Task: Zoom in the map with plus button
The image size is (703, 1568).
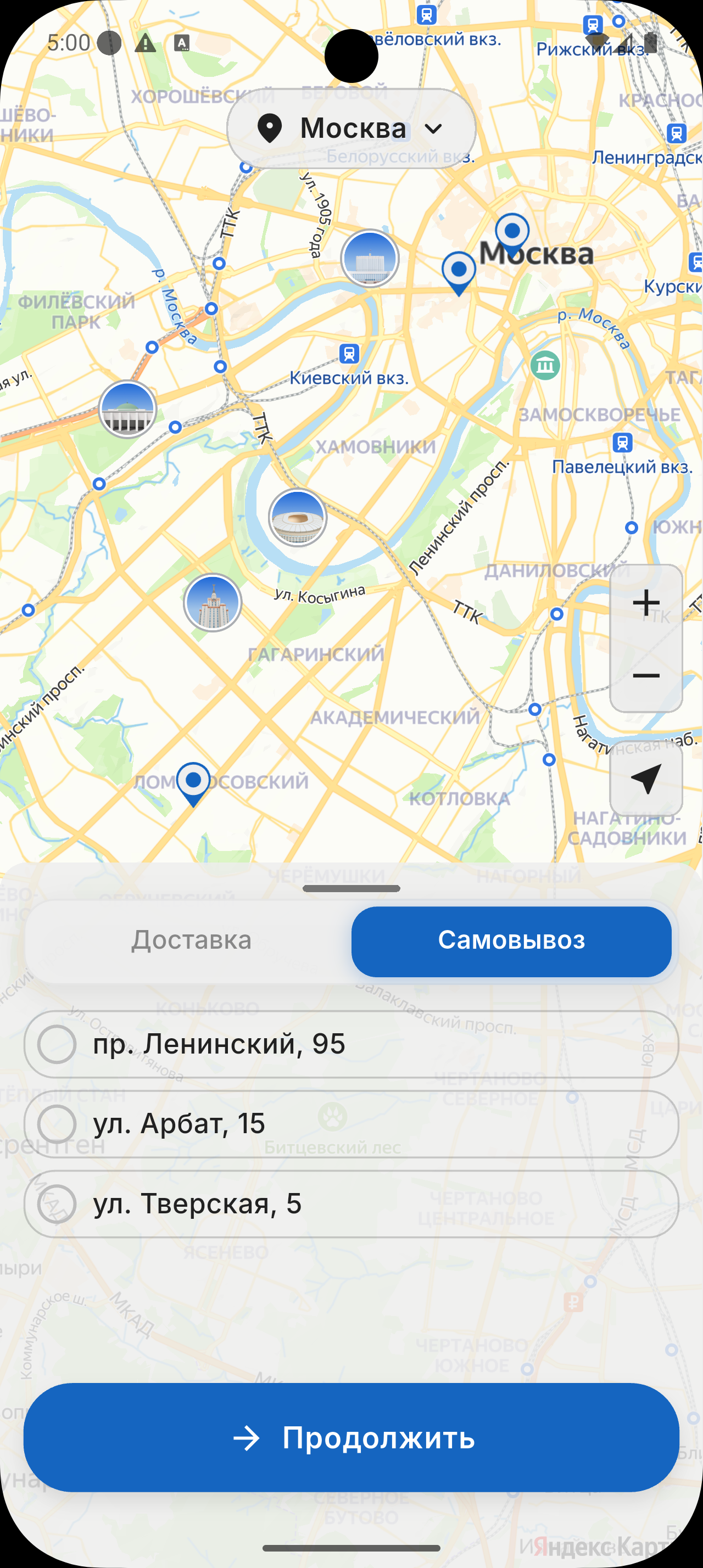Action: [646, 603]
